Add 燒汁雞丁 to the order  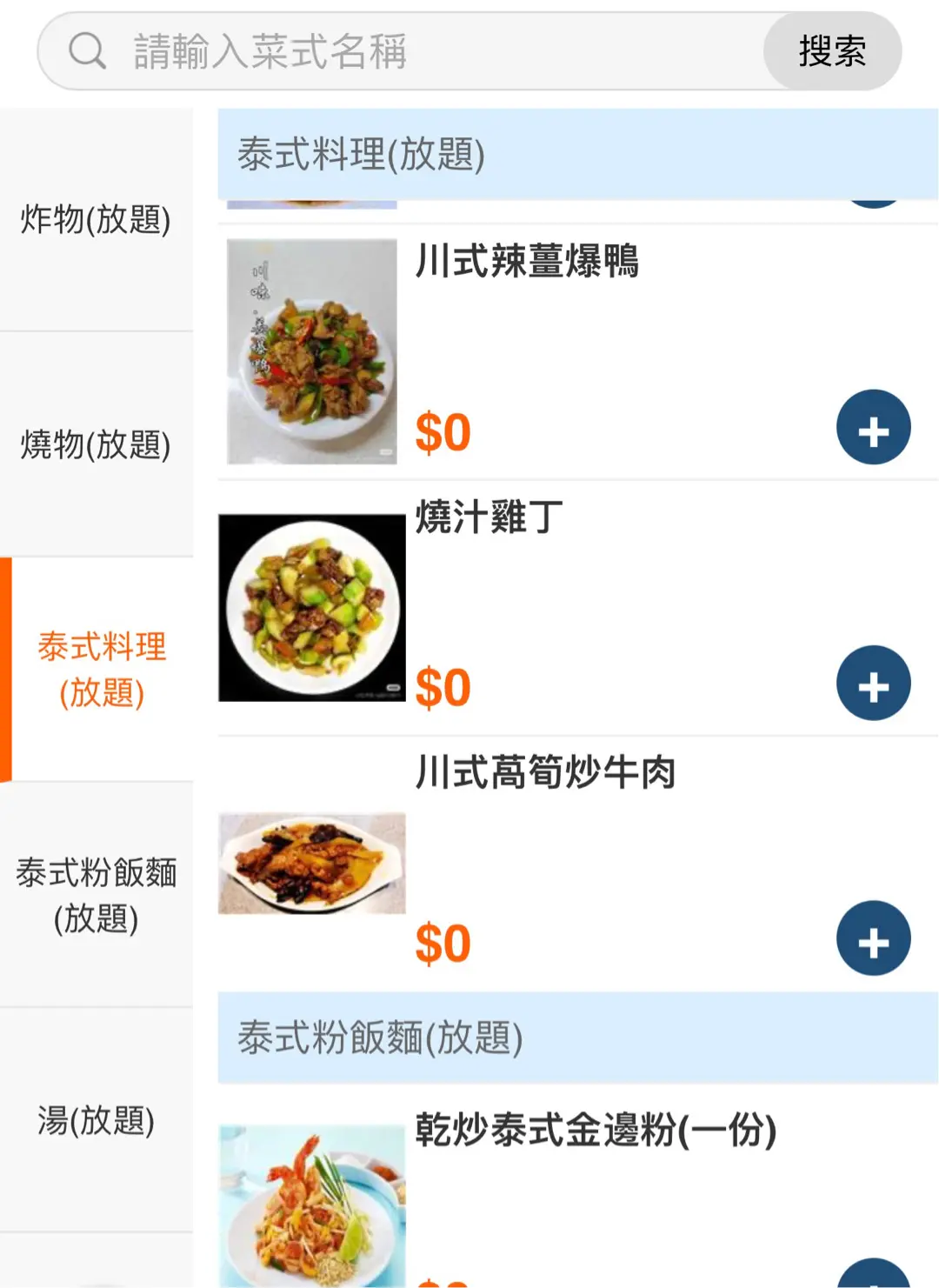873,684
